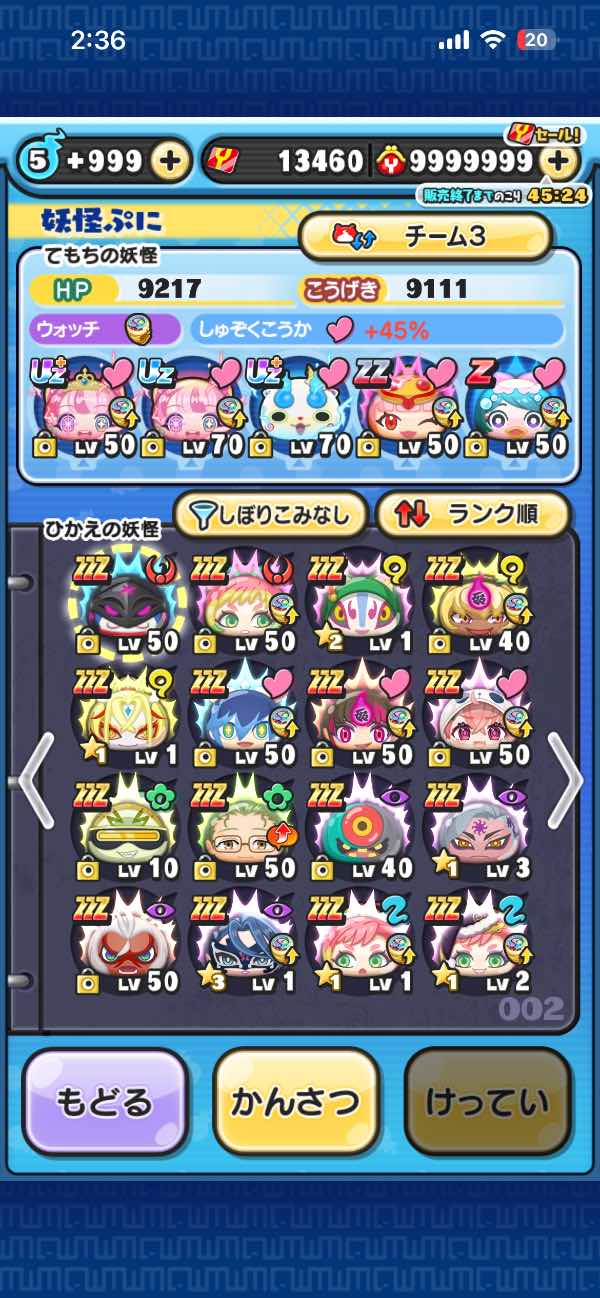Screen dimensions: 600x1298
Task: Tap the plus button beside 9999999 coins
Action: [x=560, y=162]
